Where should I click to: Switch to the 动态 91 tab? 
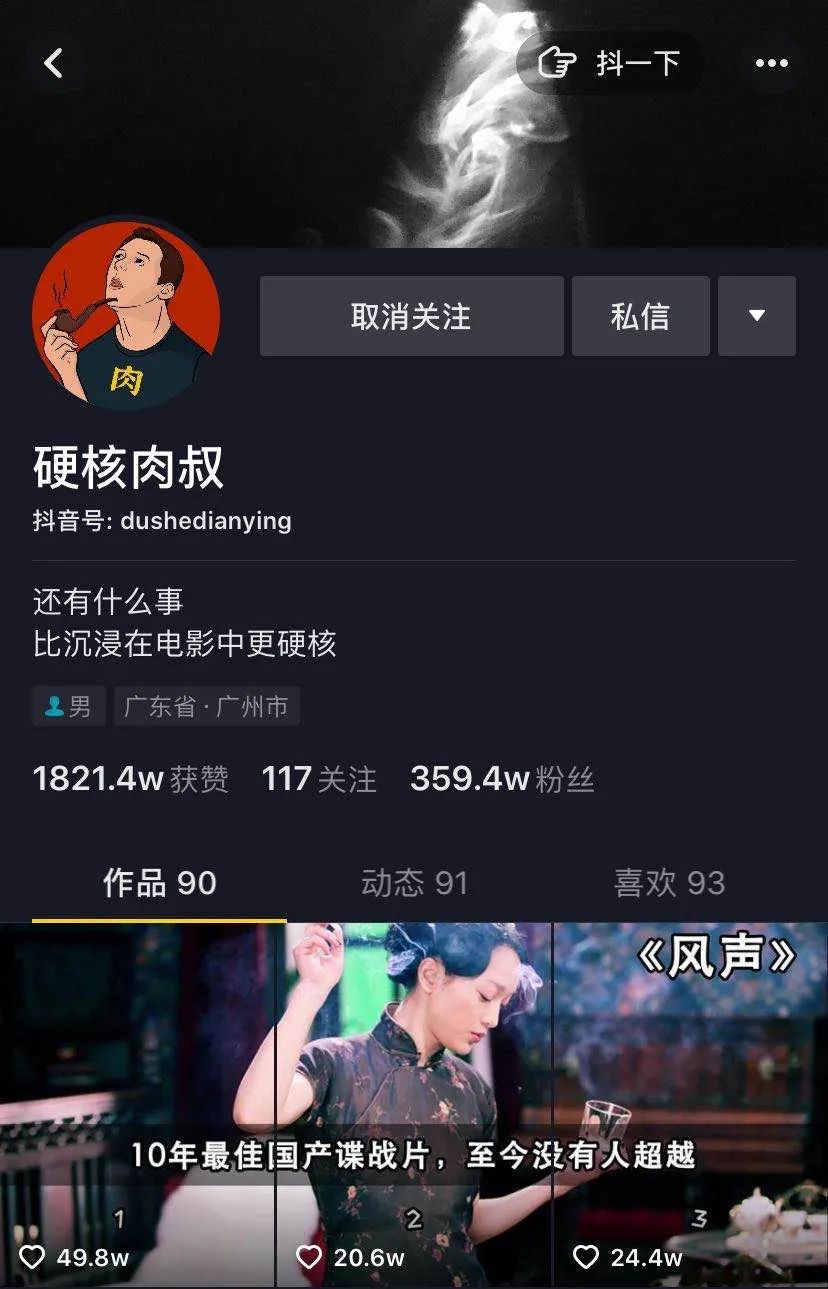click(414, 884)
